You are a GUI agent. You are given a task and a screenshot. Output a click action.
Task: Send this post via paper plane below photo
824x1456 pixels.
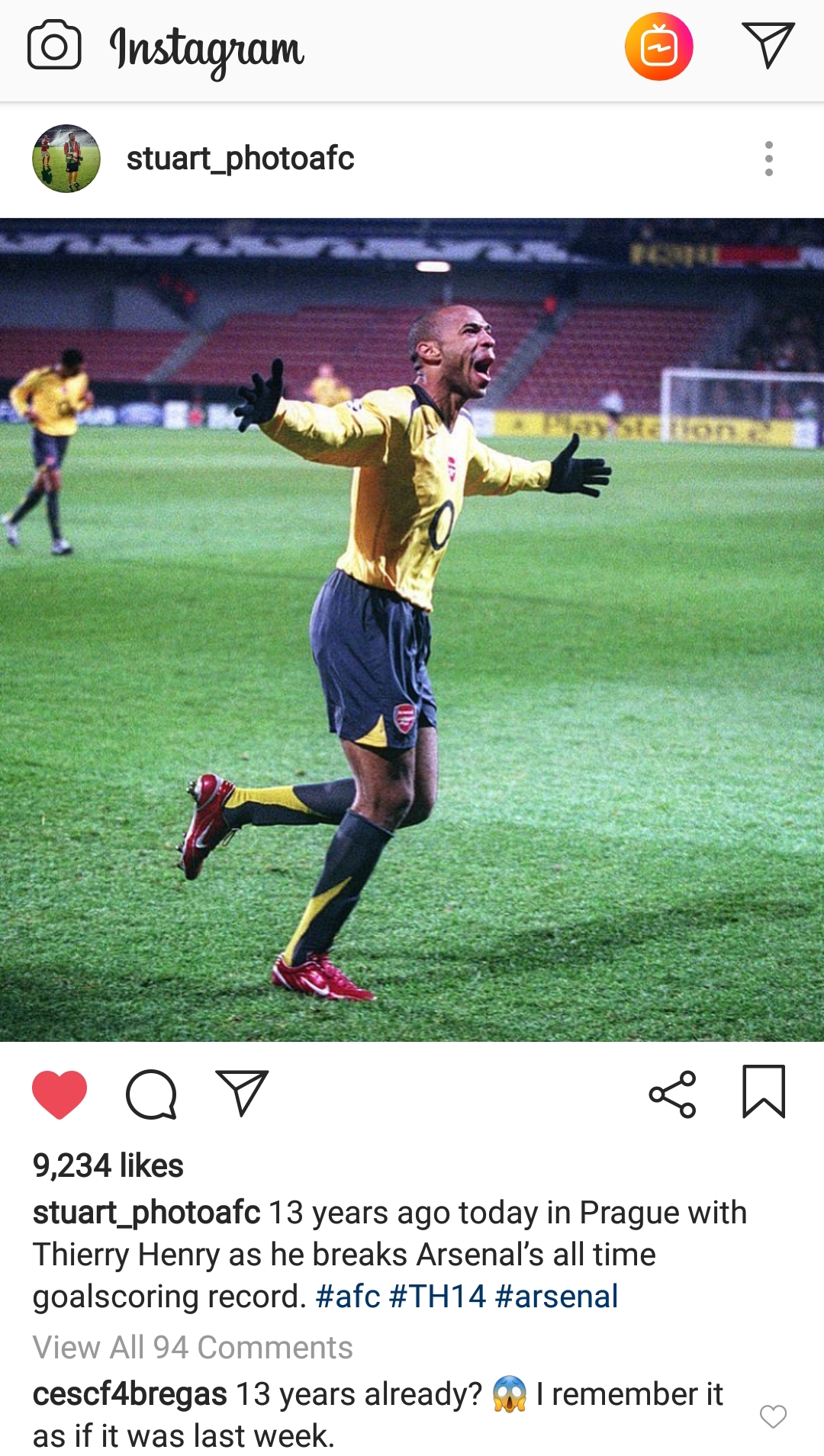click(x=242, y=1093)
